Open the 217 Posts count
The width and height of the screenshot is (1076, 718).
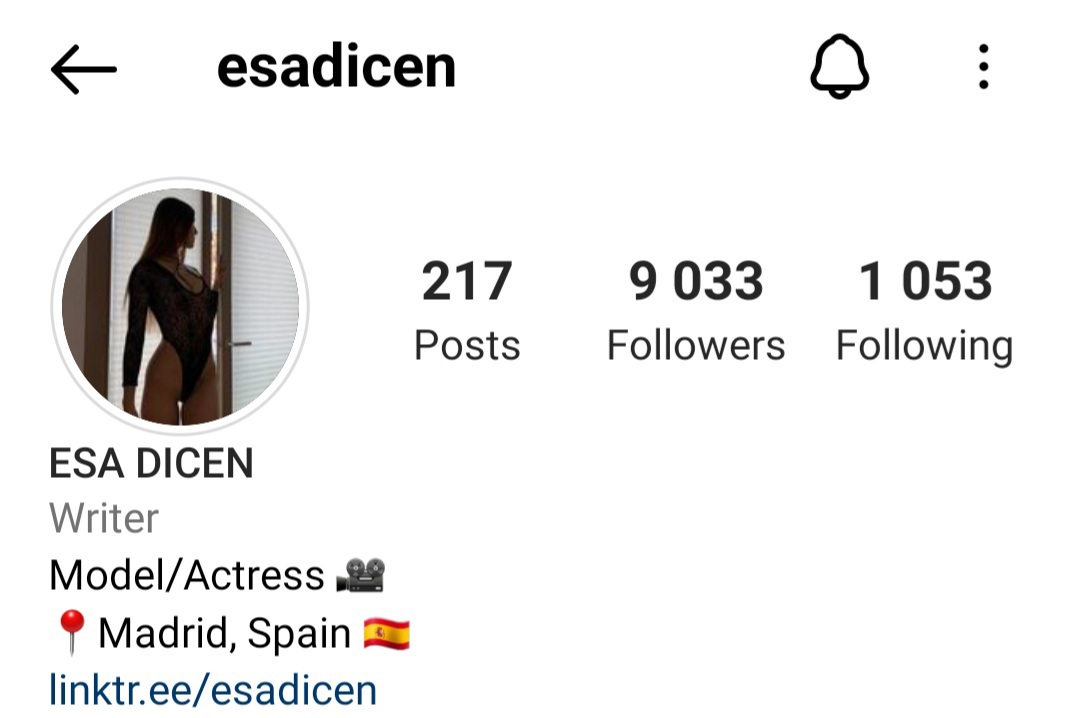click(x=467, y=309)
